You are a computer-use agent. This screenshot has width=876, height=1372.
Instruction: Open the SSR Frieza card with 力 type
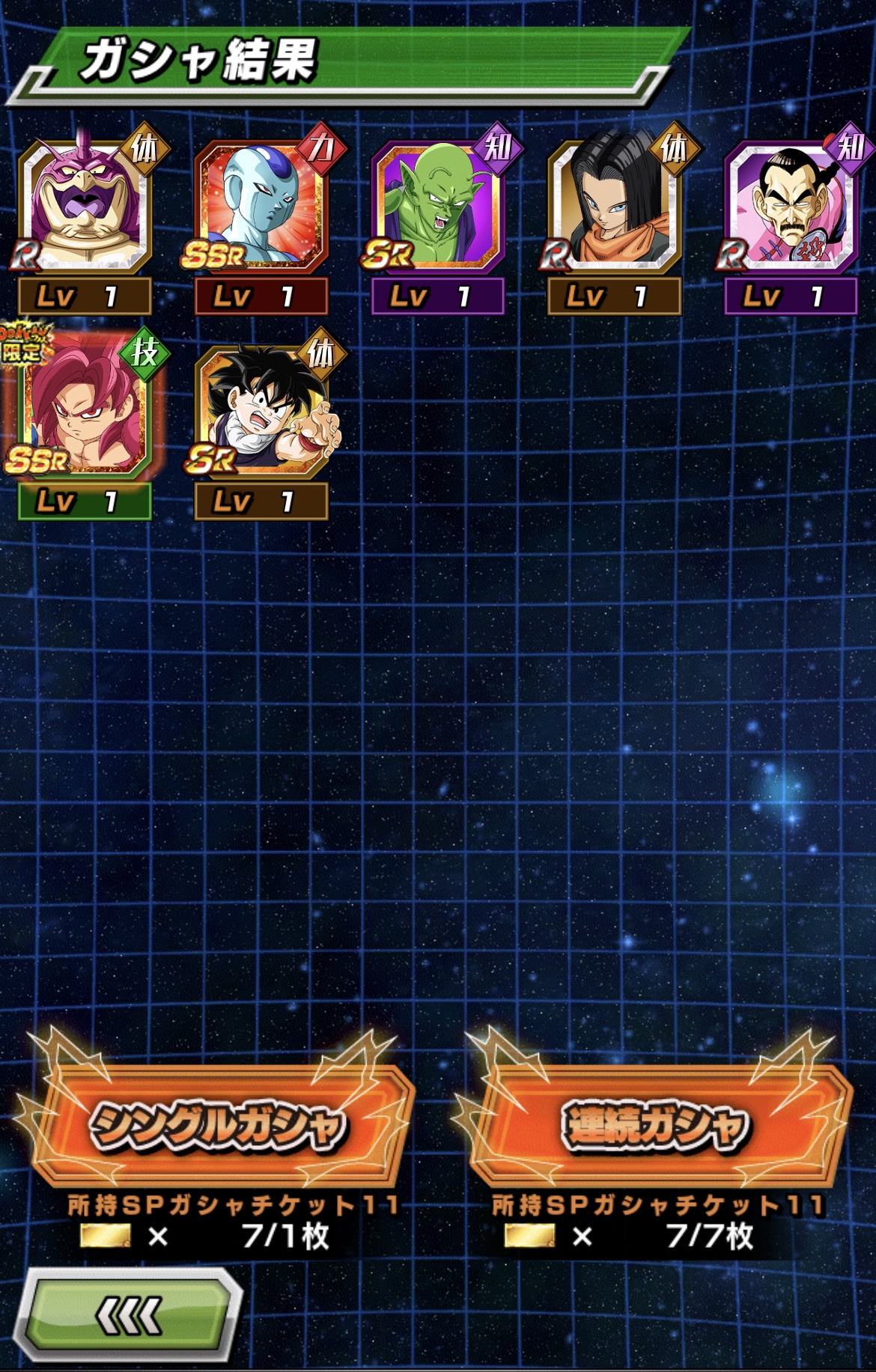pyautogui.click(x=261, y=206)
